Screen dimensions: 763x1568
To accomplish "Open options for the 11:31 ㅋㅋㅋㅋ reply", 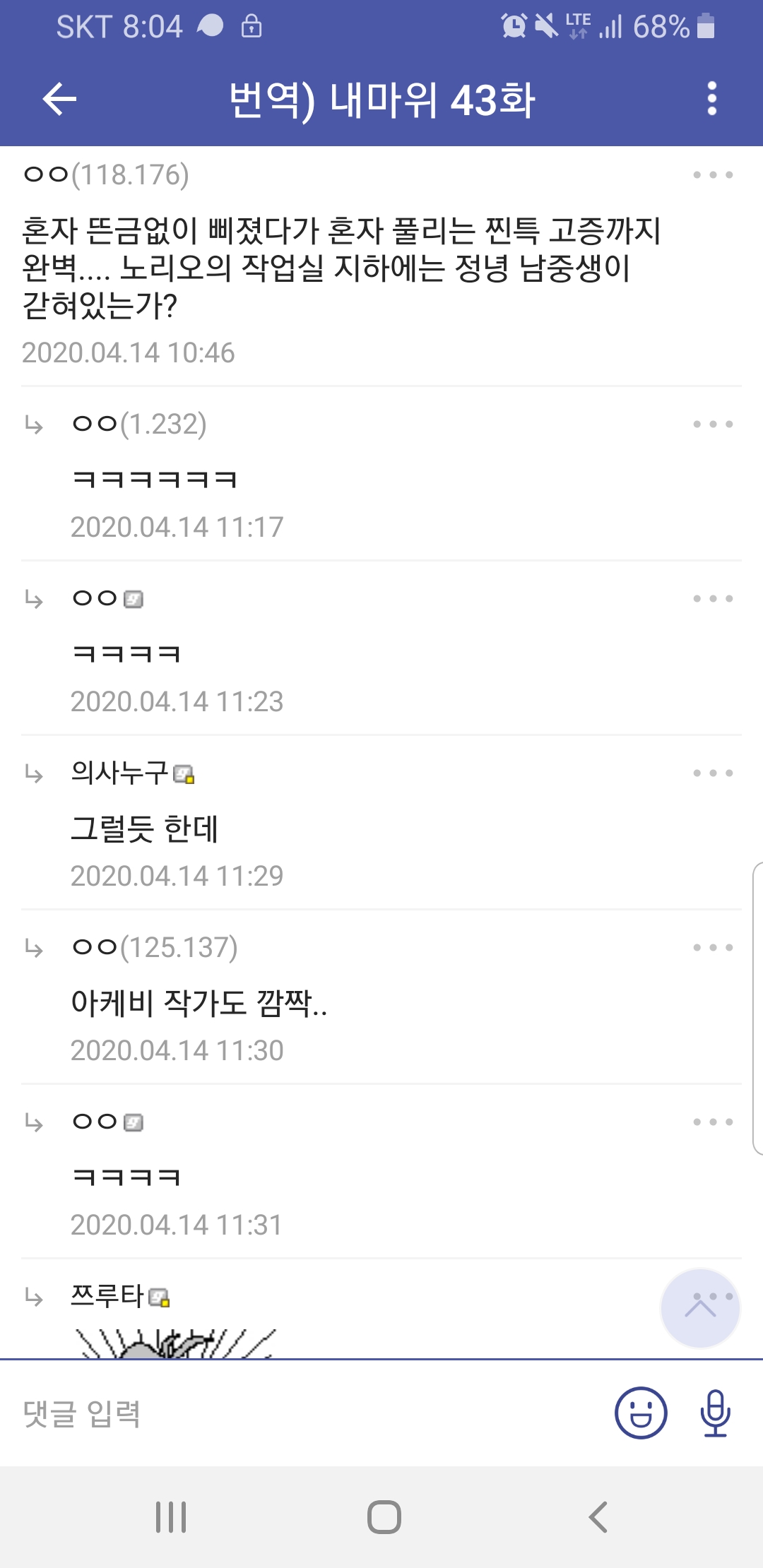I will (x=713, y=1122).
